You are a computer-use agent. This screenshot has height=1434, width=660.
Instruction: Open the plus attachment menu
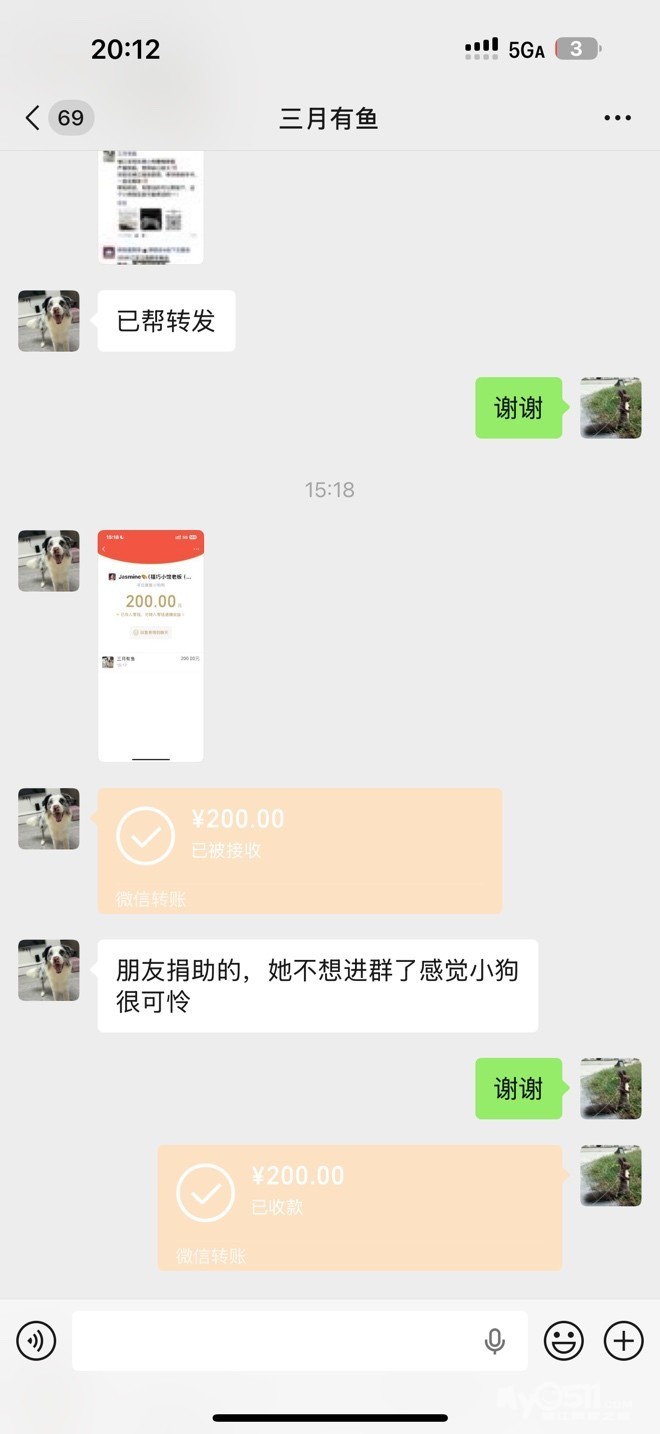pyautogui.click(x=623, y=1340)
